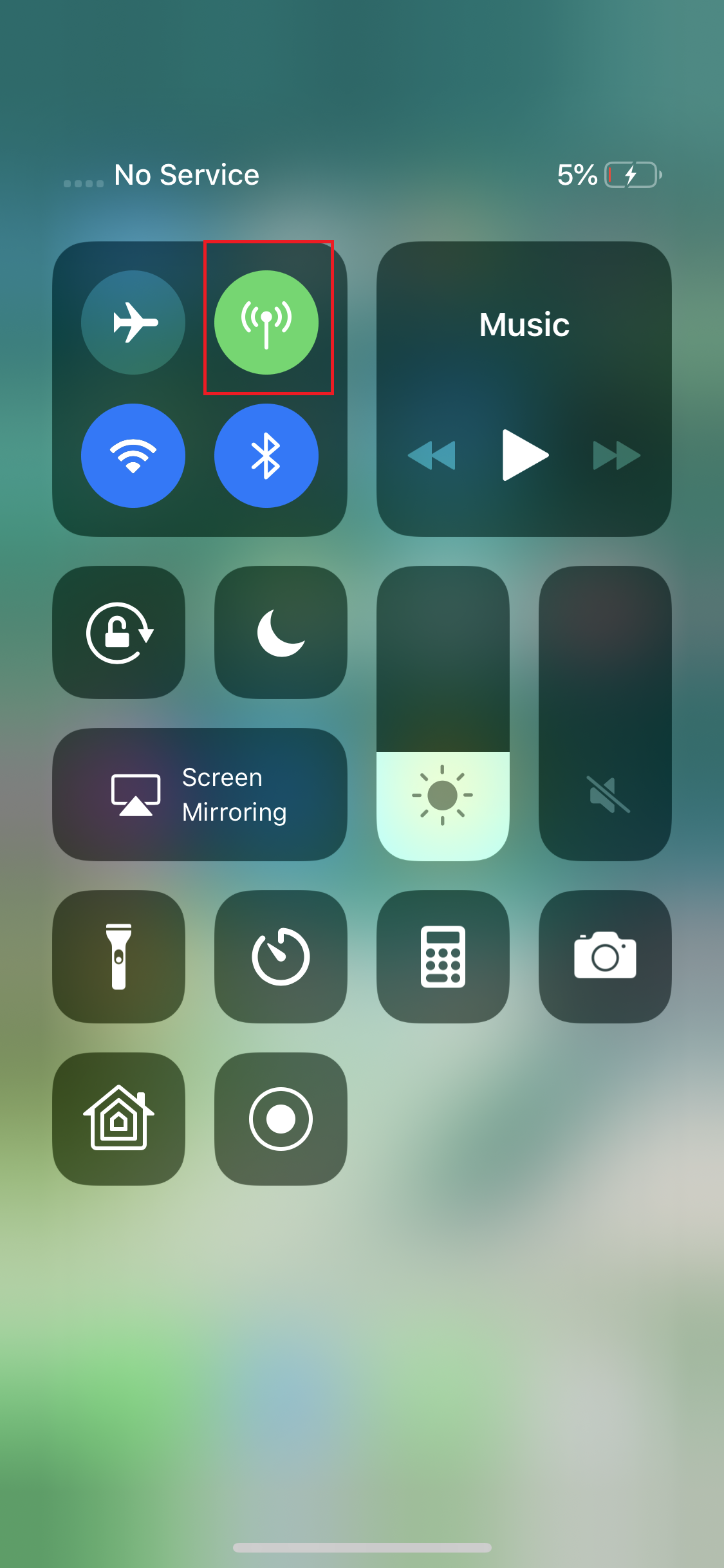Open Screen Mirroring options
Image resolution: width=724 pixels, height=1568 pixels.
click(200, 794)
